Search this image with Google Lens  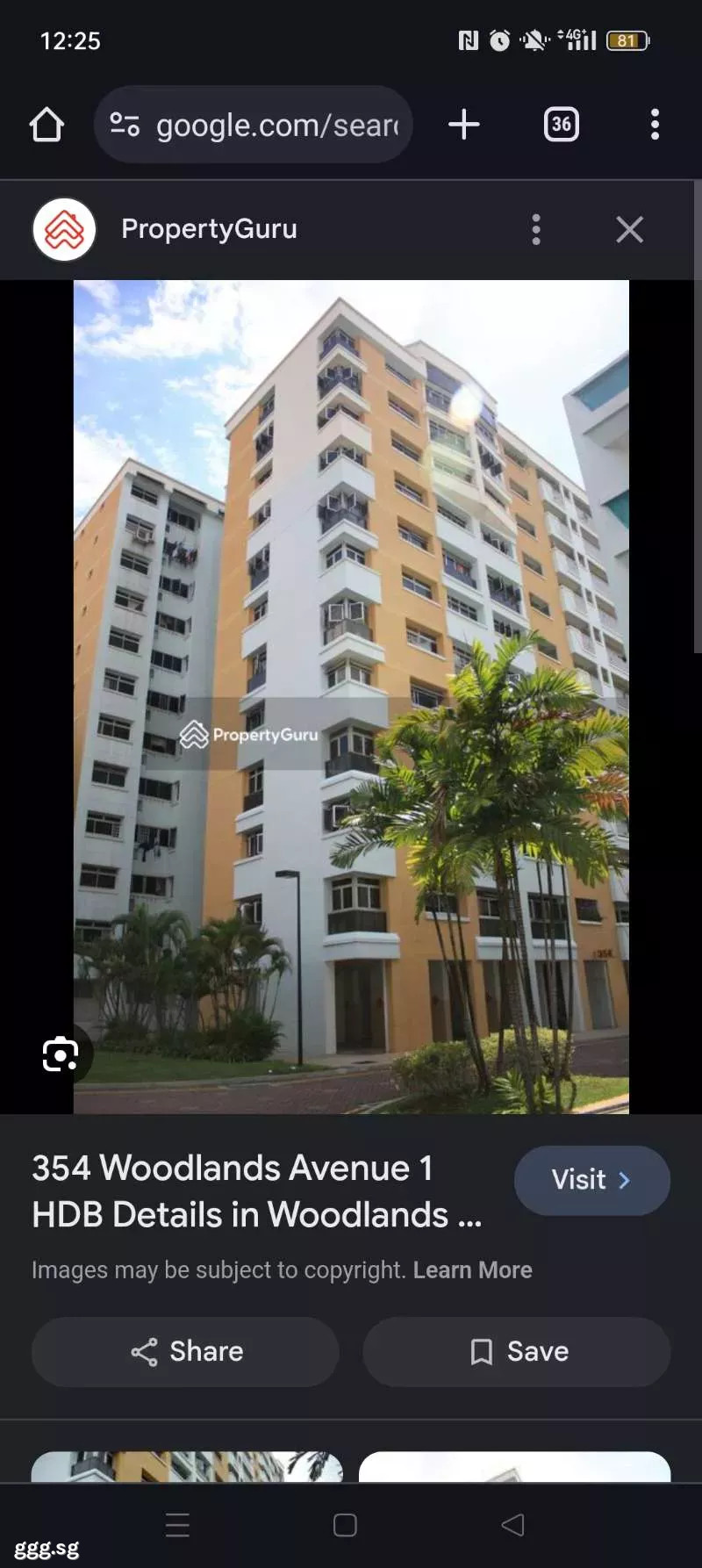[x=61, y=1054]
